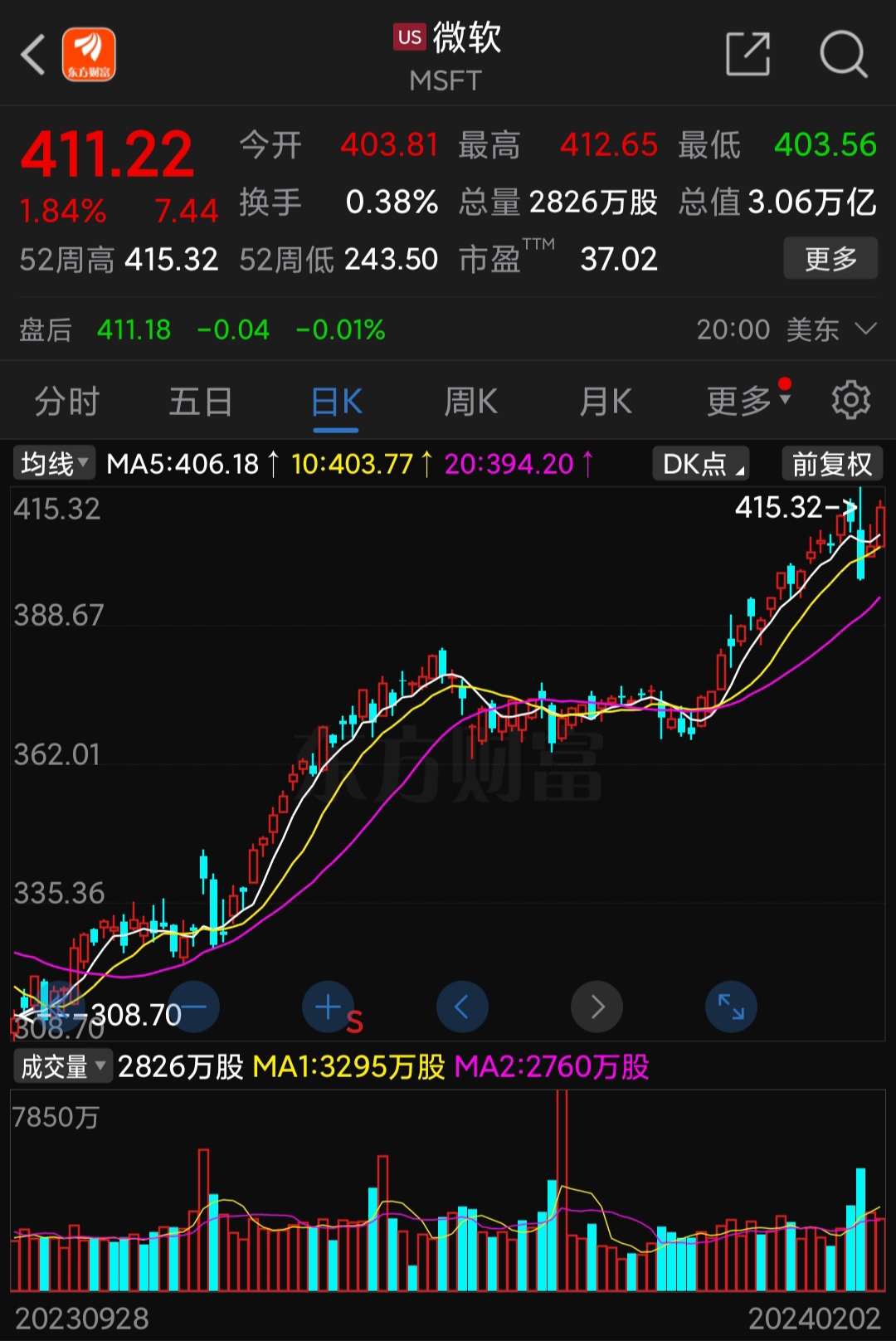The width and height of the screenshot is (896, 1341).
Task: Open the search icon
Action: coord(845,55)
